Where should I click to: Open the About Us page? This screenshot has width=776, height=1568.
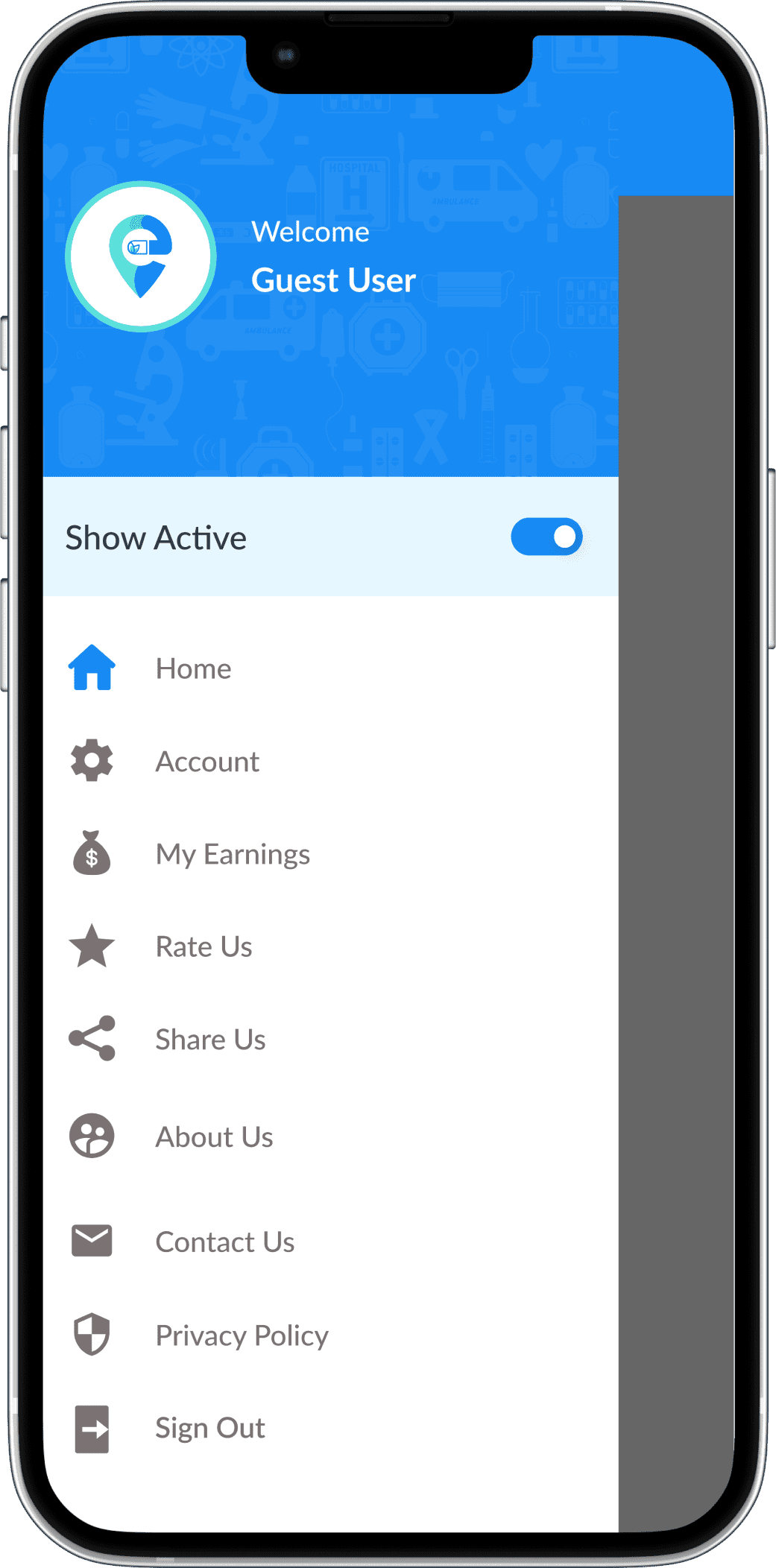point(214,1137)
